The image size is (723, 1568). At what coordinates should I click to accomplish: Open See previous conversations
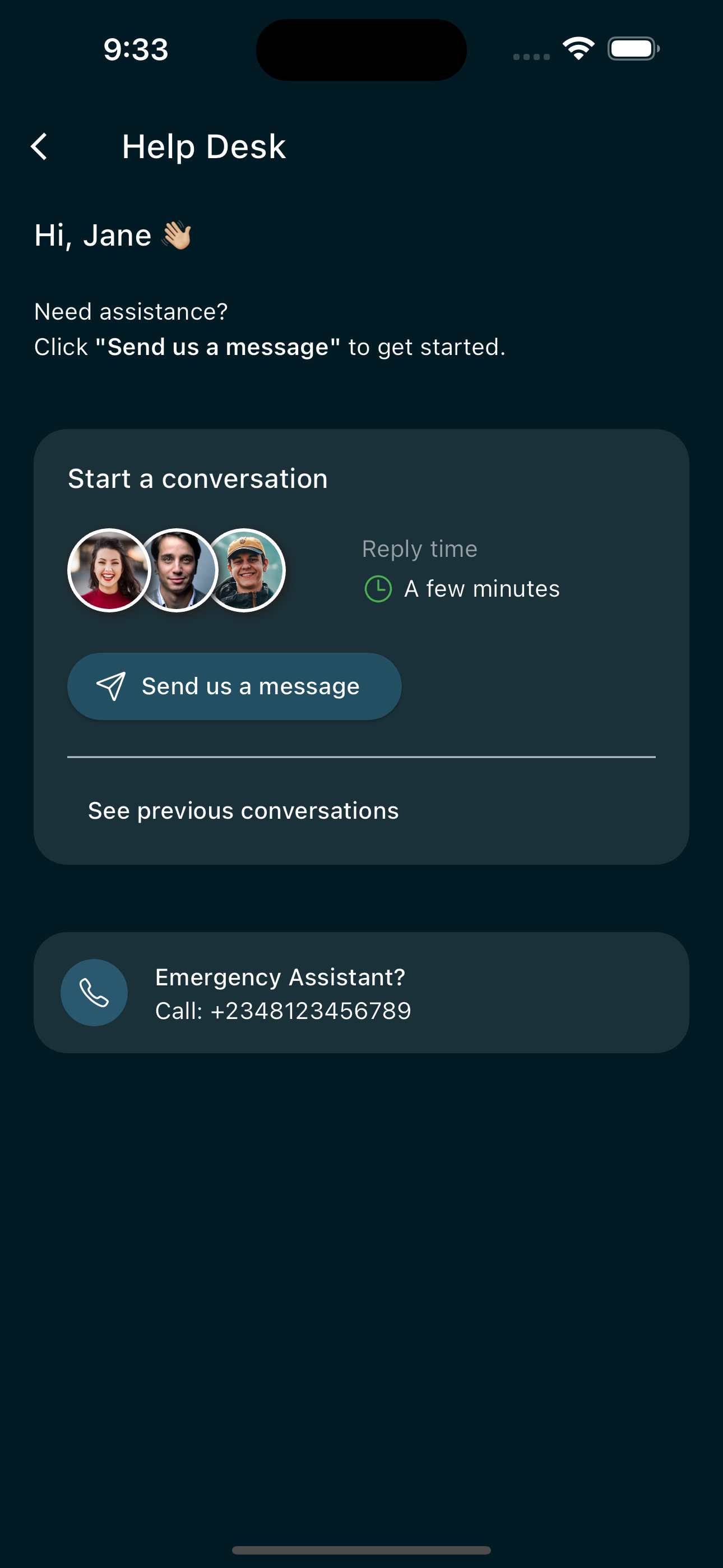[x=243, y=811]
